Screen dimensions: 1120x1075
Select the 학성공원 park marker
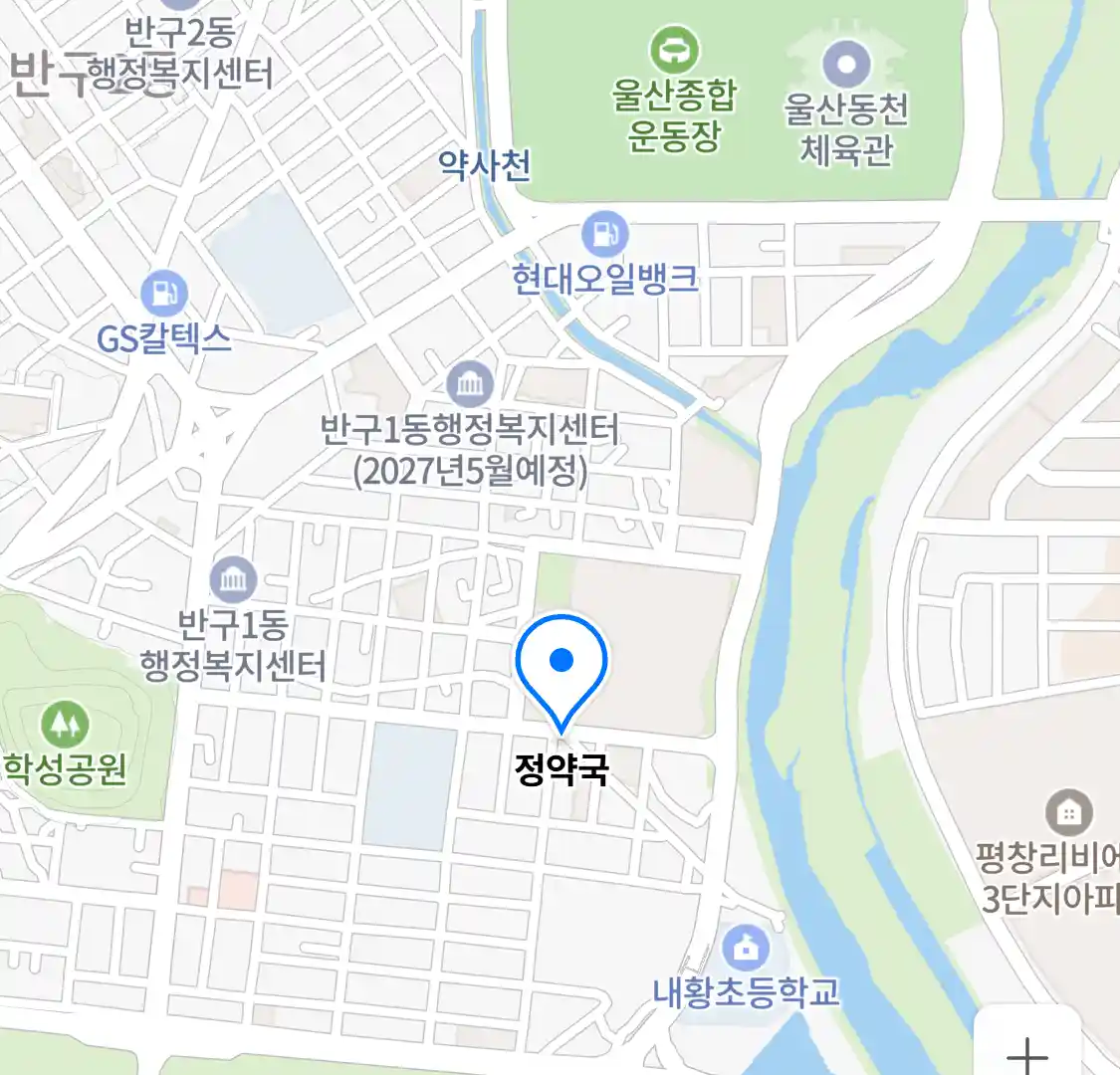pos(65,725)
